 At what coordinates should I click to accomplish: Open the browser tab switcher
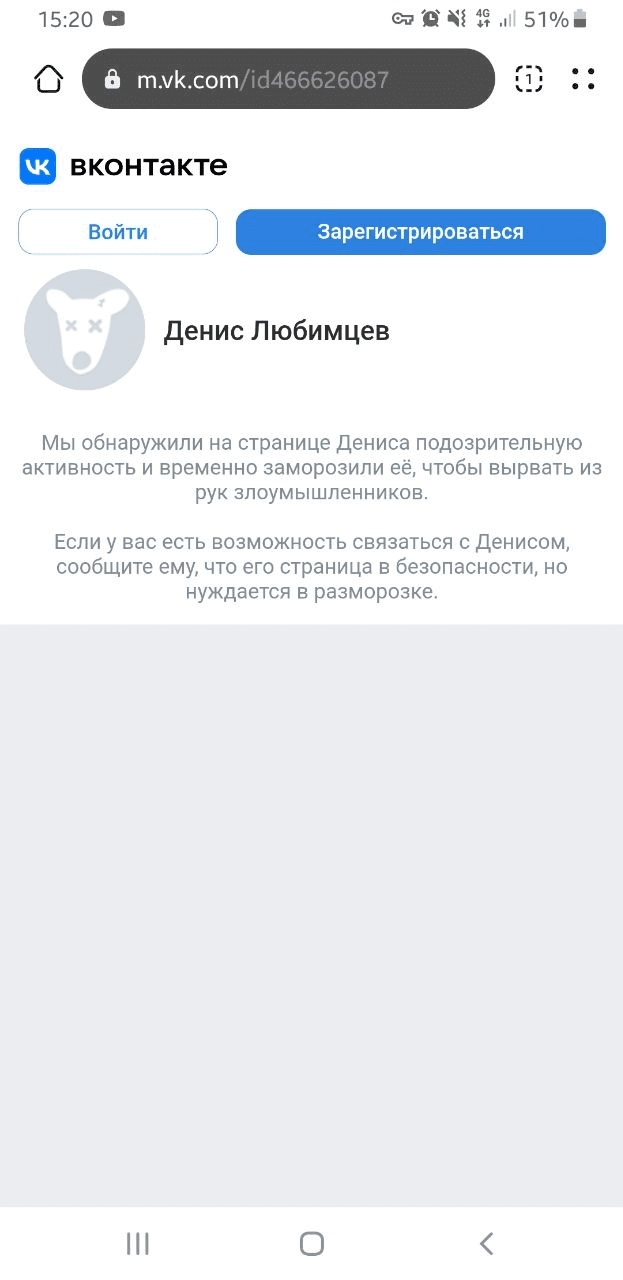[529, 79]
